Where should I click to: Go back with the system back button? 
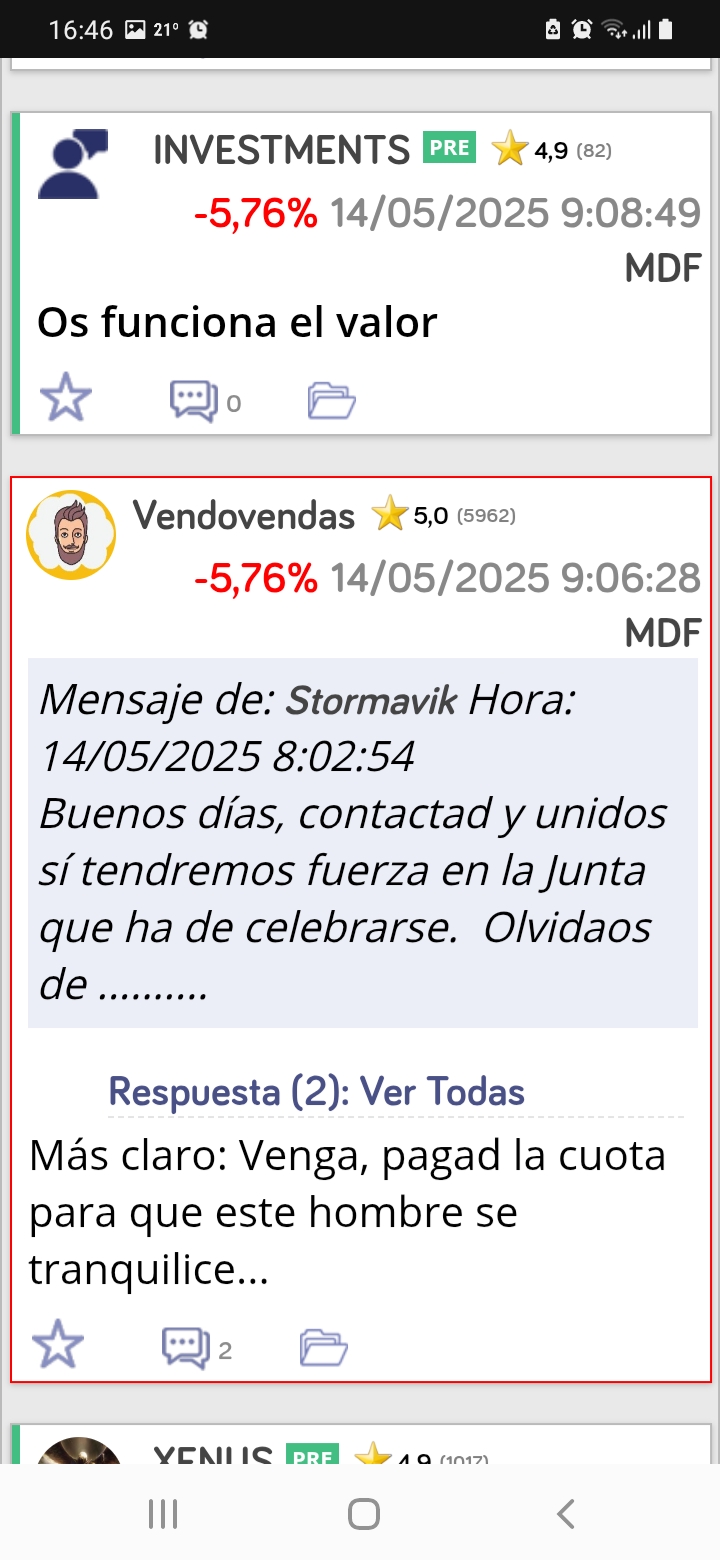pos(566,1514)
